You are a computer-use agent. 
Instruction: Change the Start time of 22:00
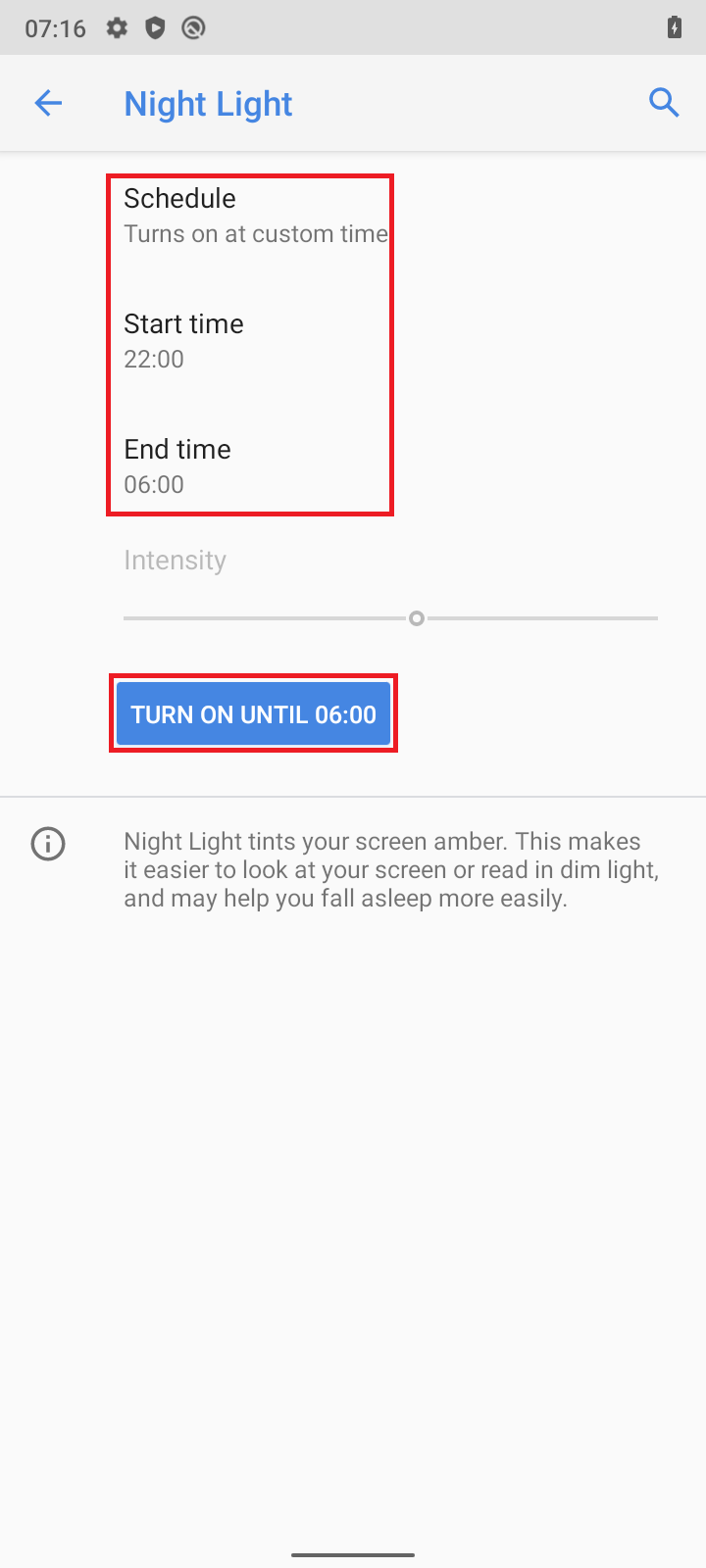(353, 341)
